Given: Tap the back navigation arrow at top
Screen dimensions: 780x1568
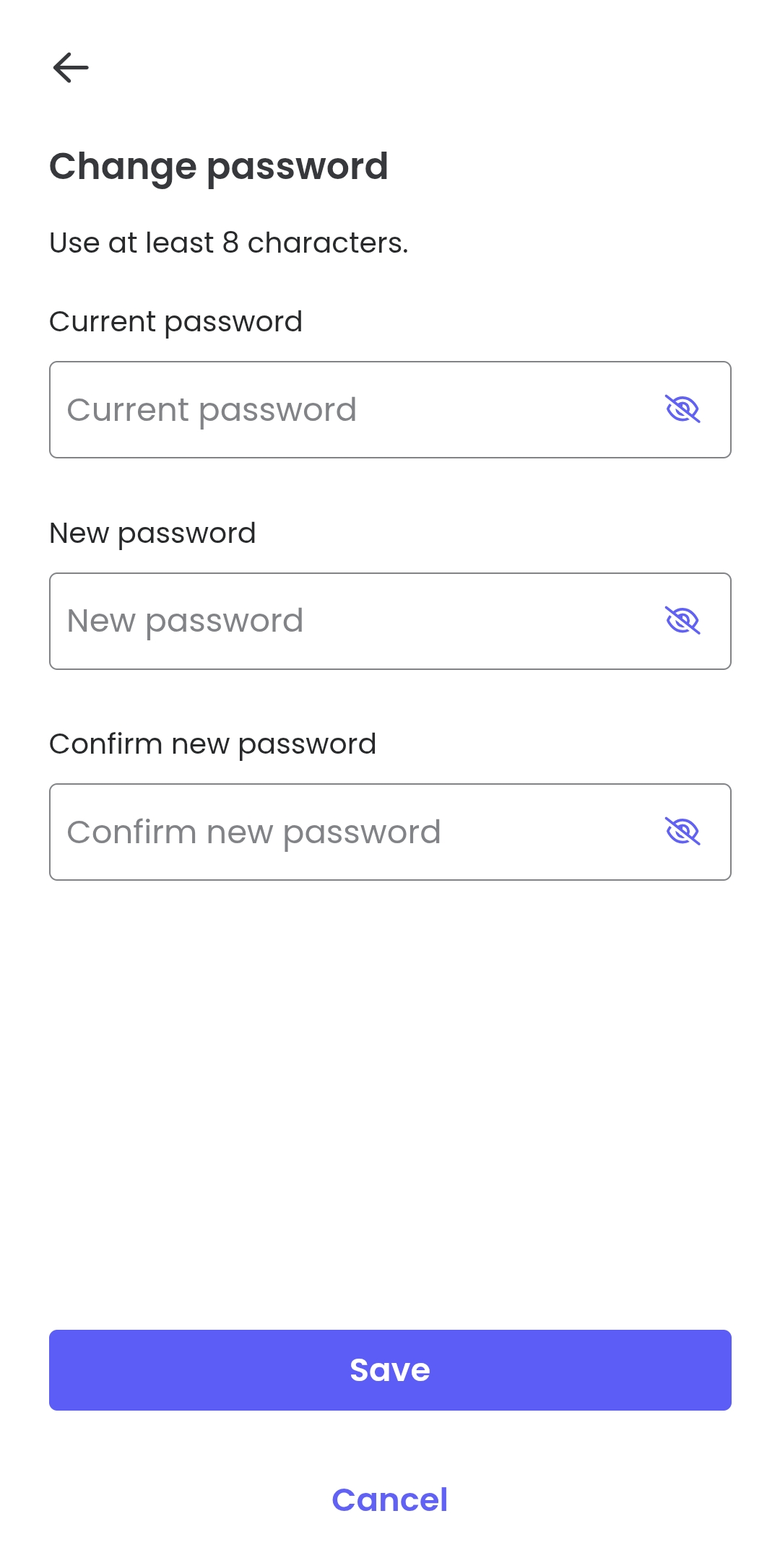Looking at the screenshot, I should tap(71, 66).
